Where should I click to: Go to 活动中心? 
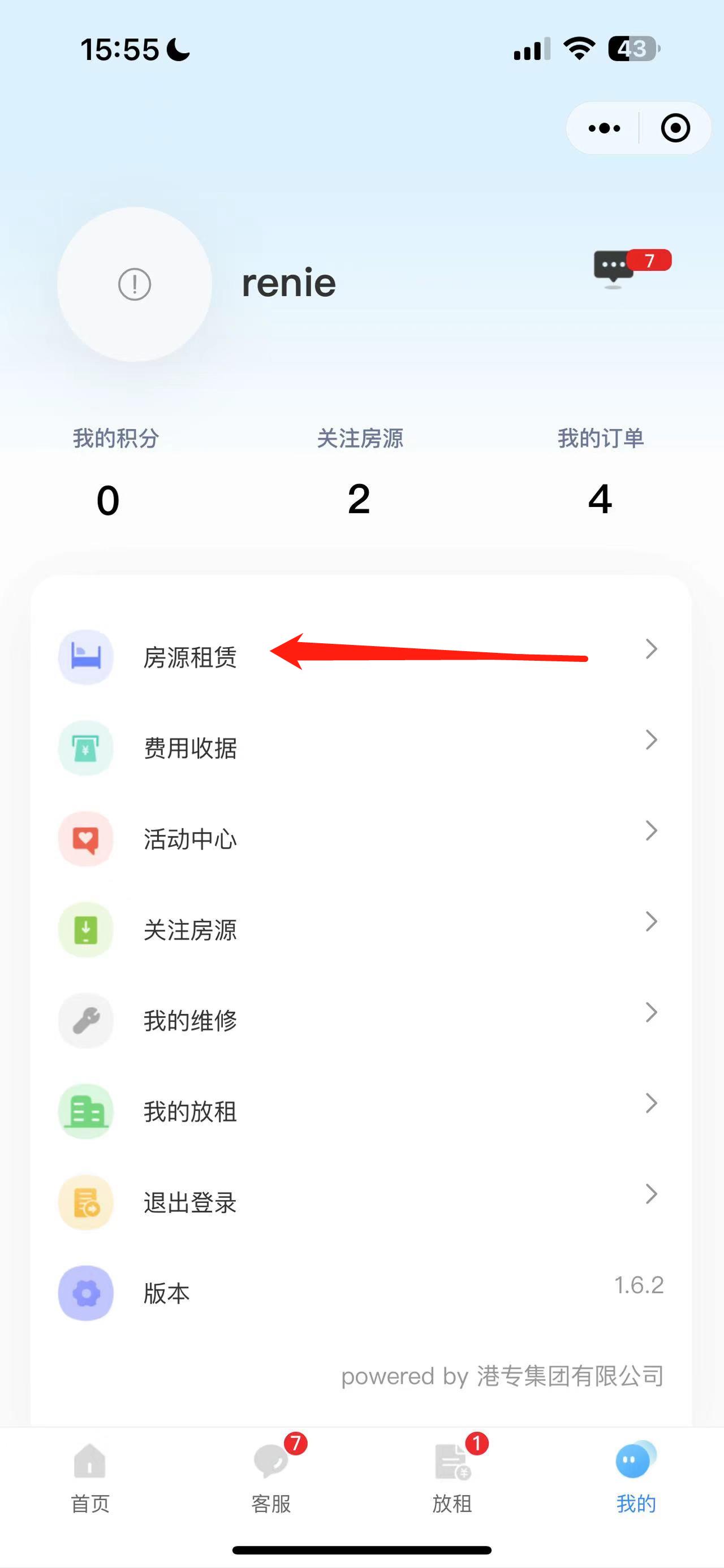click(361, 839)
